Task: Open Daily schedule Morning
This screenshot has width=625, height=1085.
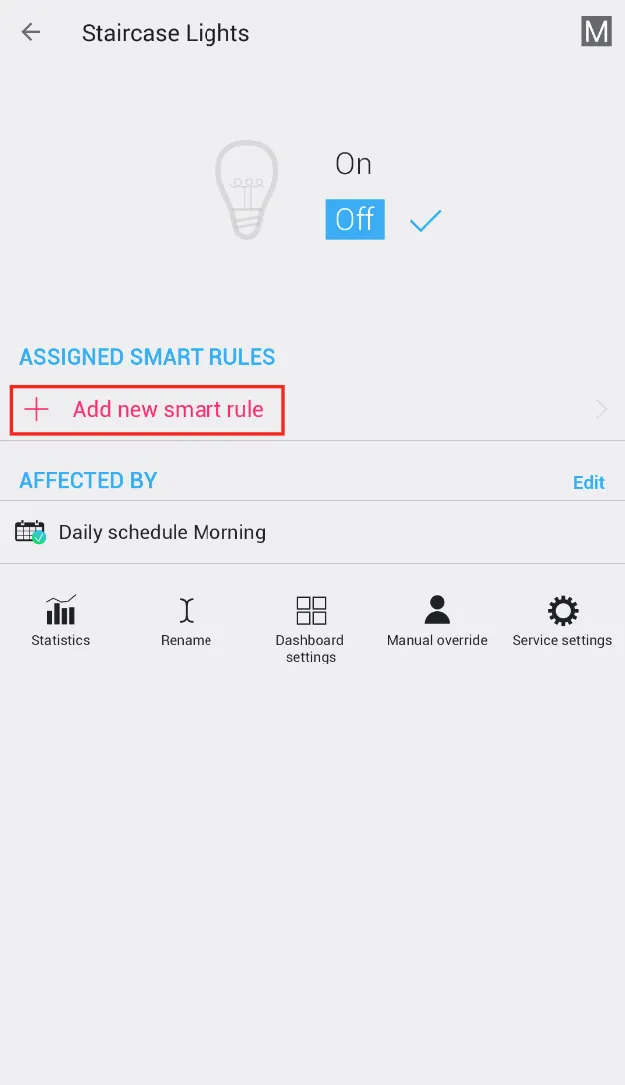Action: (162, 532)
